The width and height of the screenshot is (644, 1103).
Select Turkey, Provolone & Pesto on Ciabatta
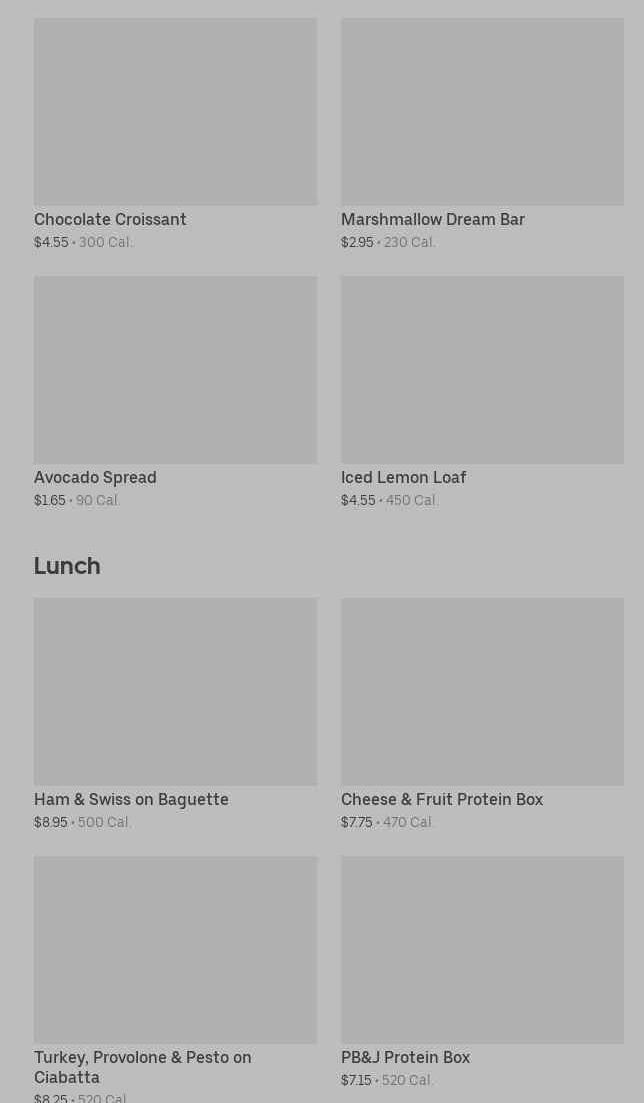point(175,979)
